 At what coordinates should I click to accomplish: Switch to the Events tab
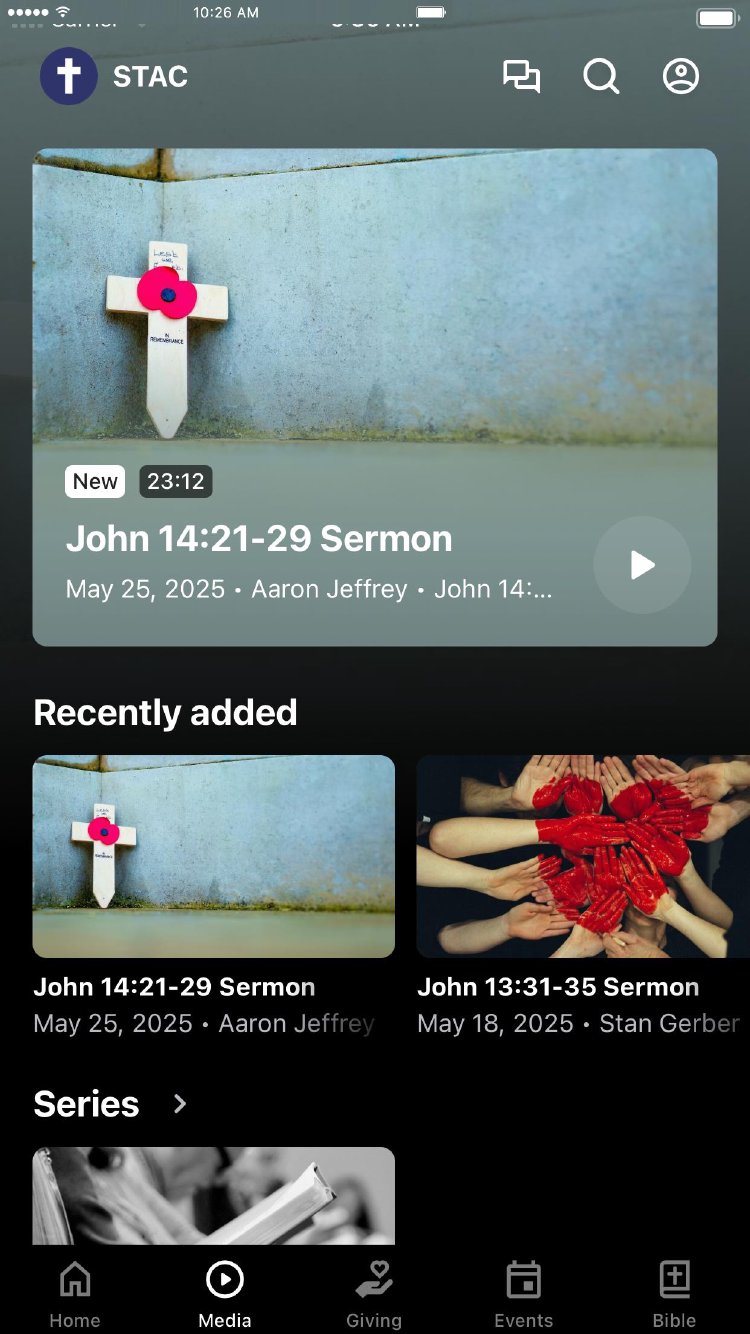click(x=524, y=1293)
